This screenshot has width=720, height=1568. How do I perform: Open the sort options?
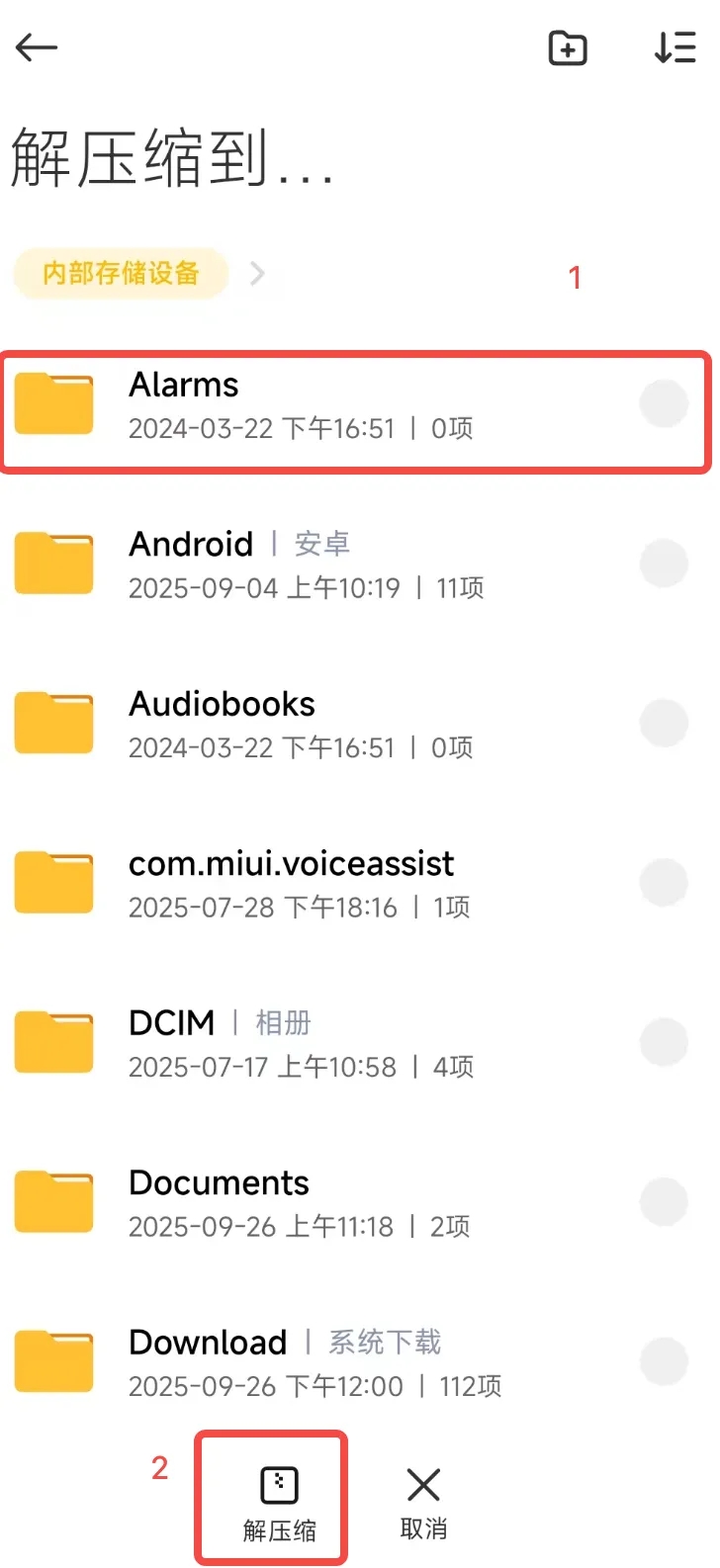click(x=675, y=47)
